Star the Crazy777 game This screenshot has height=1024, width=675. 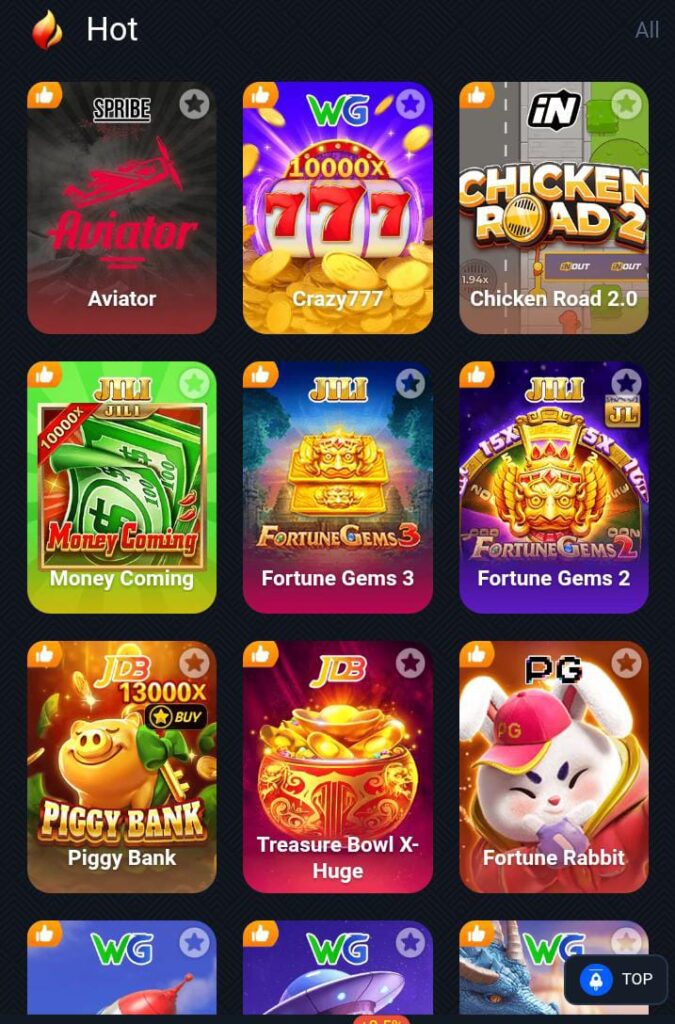click(410, 103)
